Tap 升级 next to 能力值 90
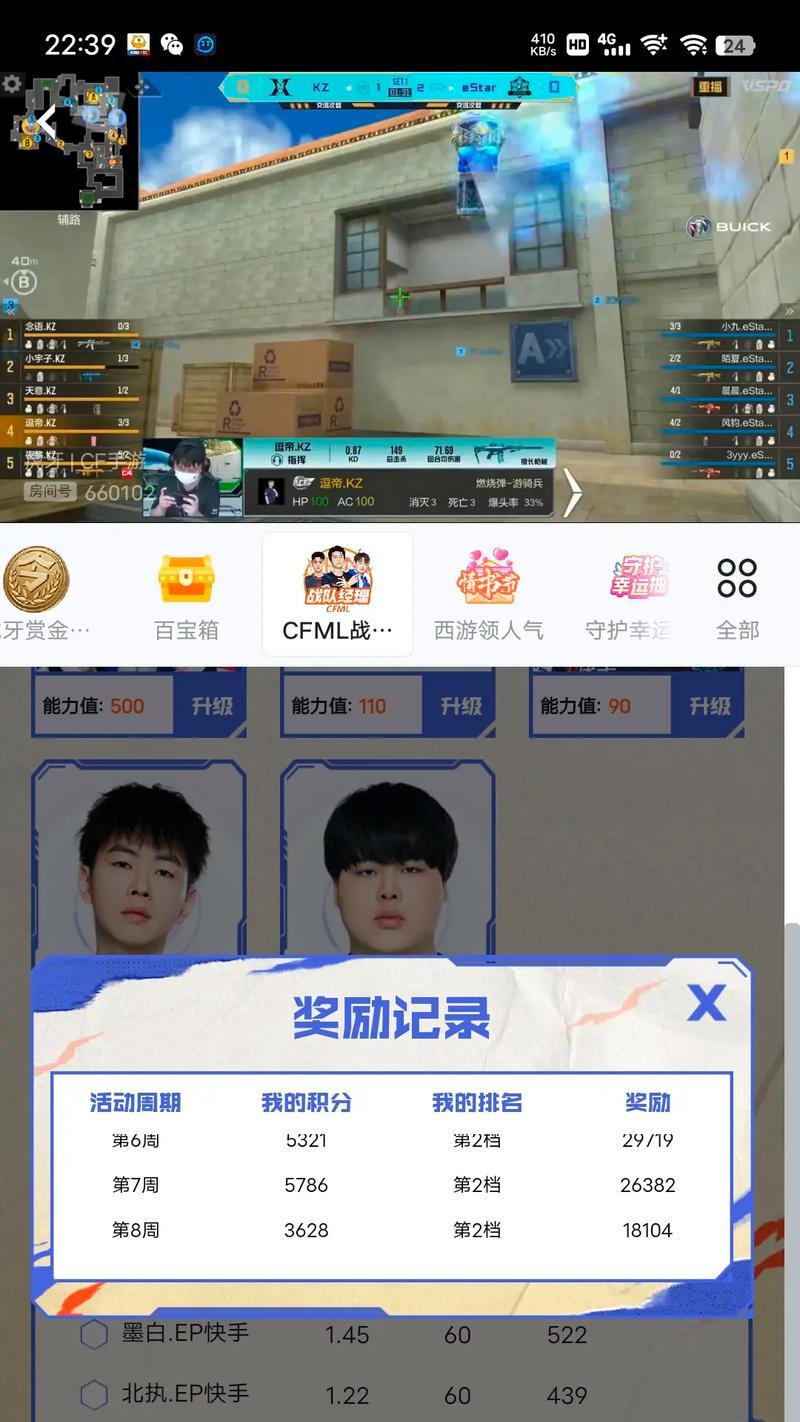The width and height of the screenshot is (800, 1422). [709, 706]
